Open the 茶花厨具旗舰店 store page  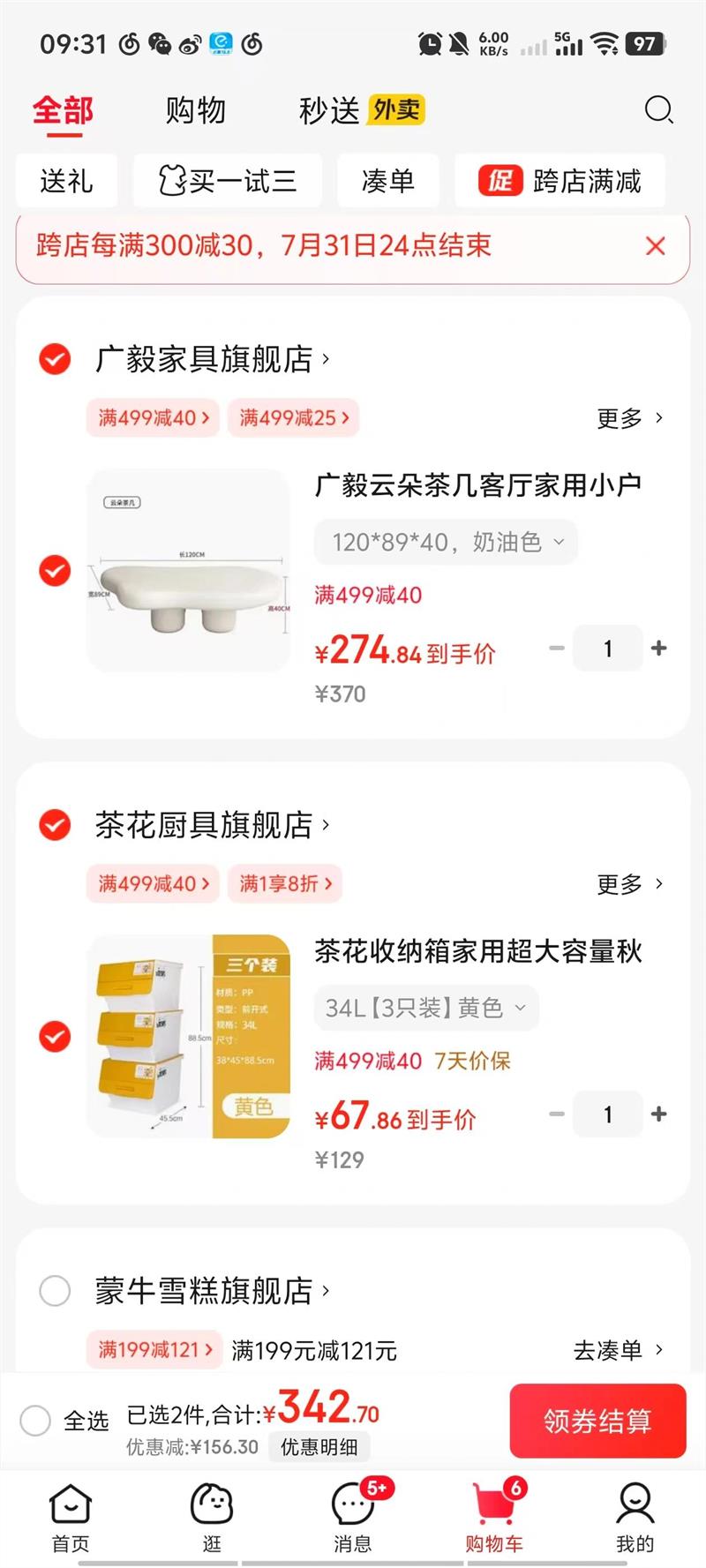[x=212, y=825]
